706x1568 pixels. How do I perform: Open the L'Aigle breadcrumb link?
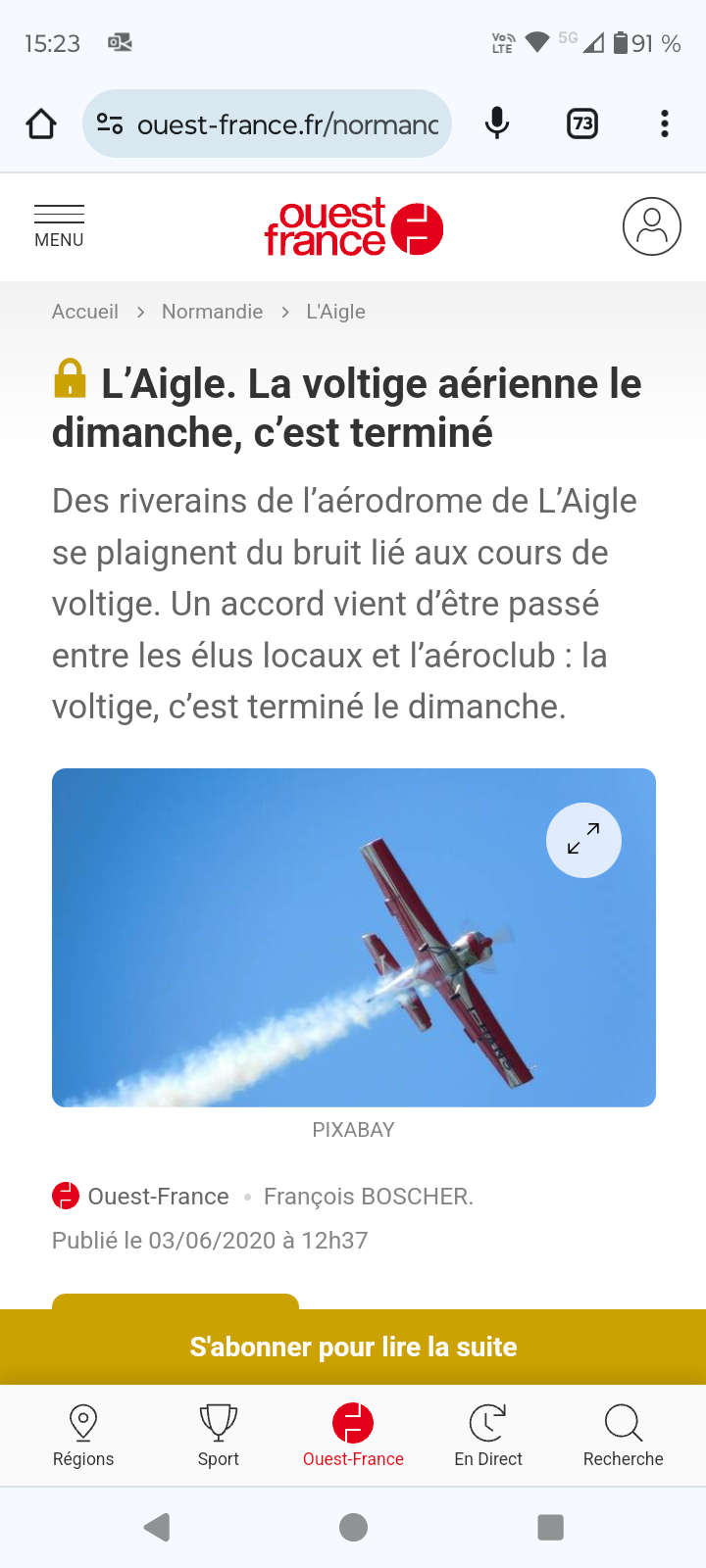tap(335, 312)
